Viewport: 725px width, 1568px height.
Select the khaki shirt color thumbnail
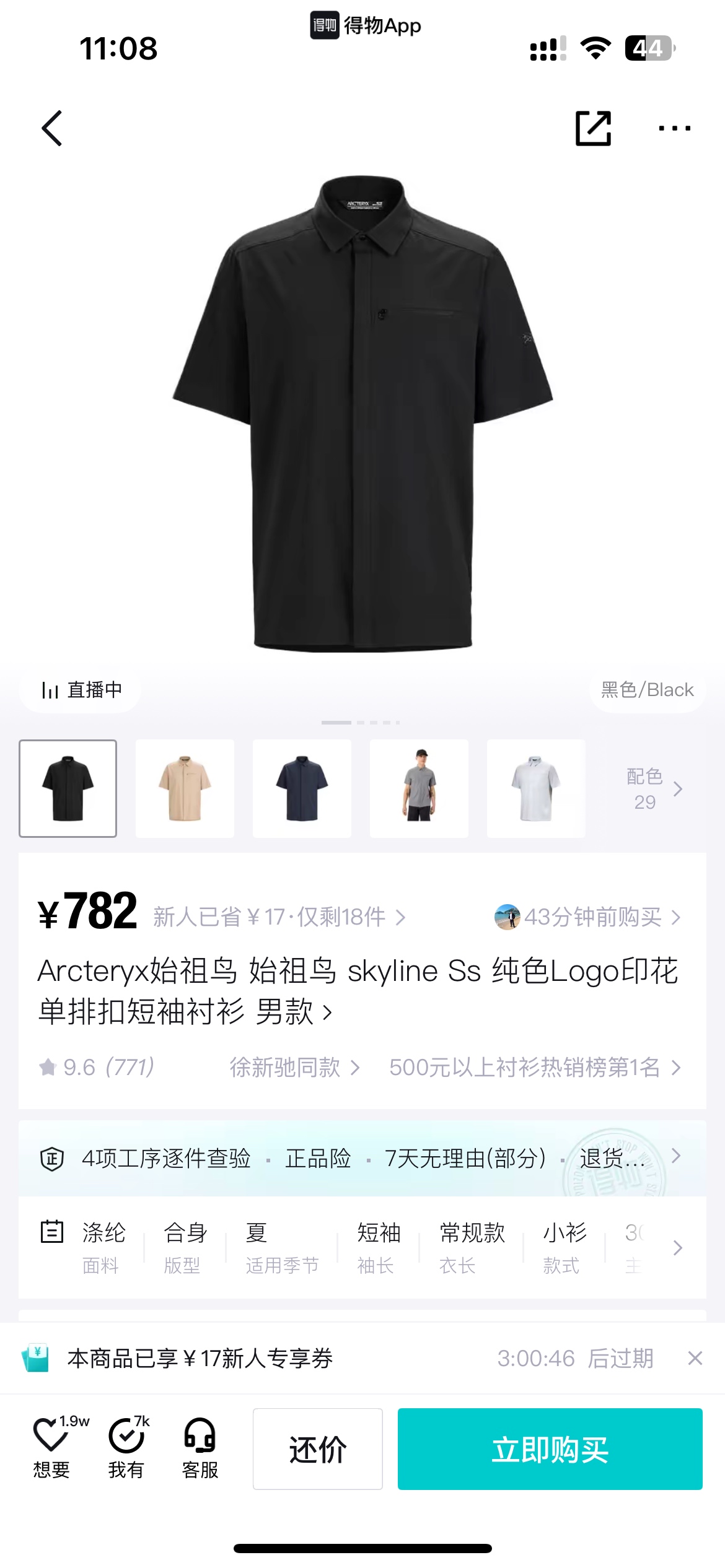tap(185, 788)
